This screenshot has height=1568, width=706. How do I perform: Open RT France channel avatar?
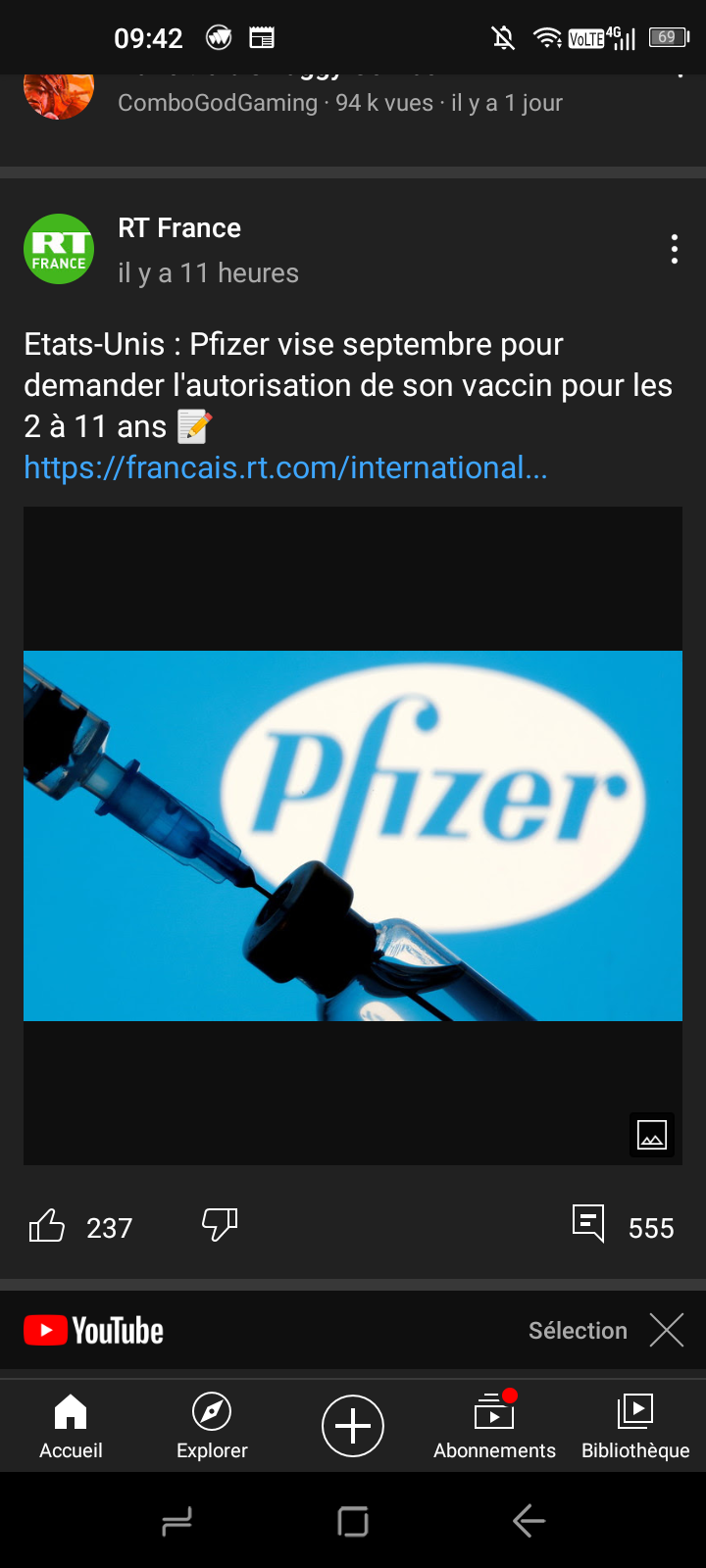click(59, 249)
